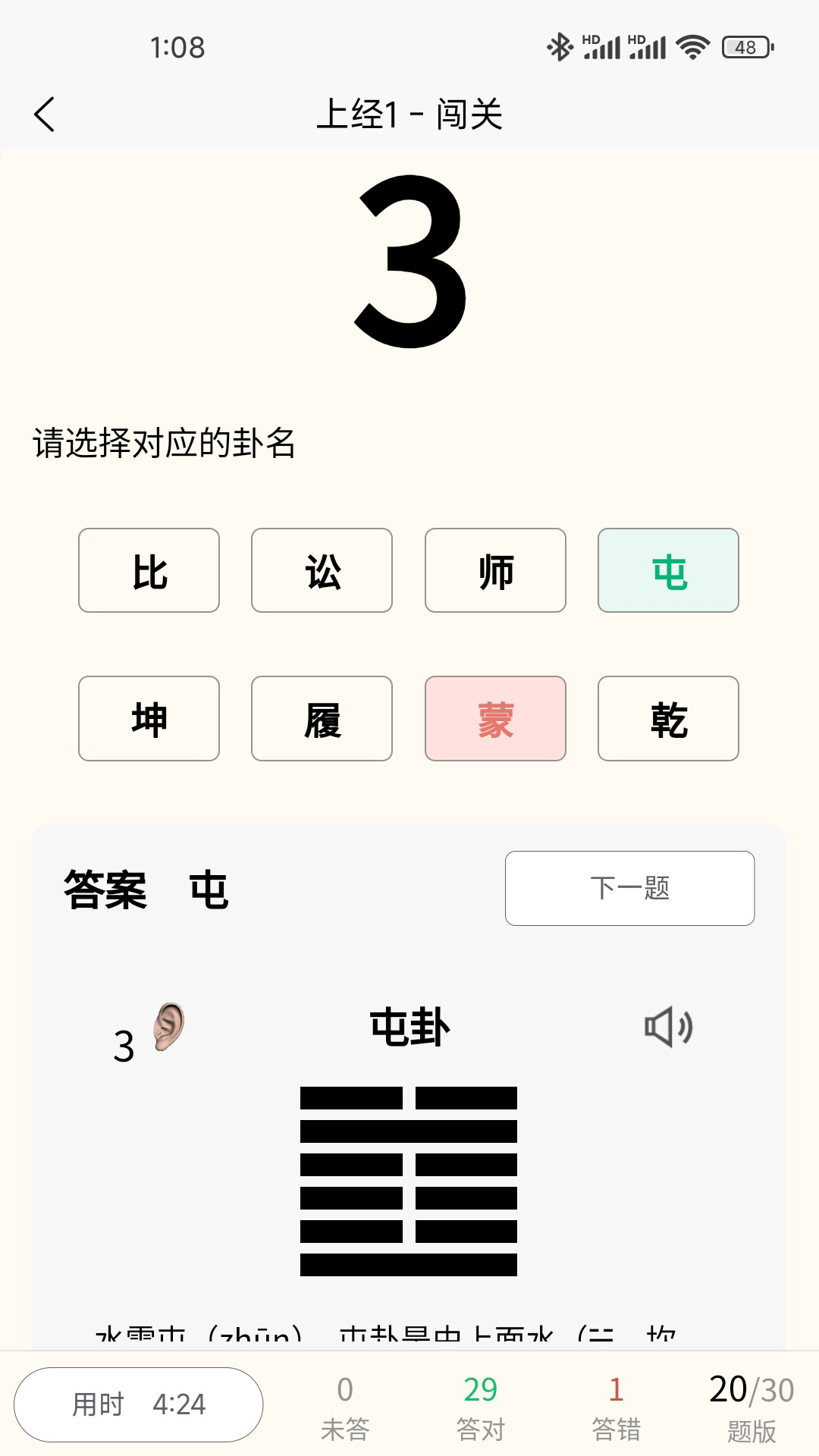Screen dimensions: 819x1456
Task: Select the highlighted 屯 answer option
Action: pyautogui.click(x=668, y=570)
